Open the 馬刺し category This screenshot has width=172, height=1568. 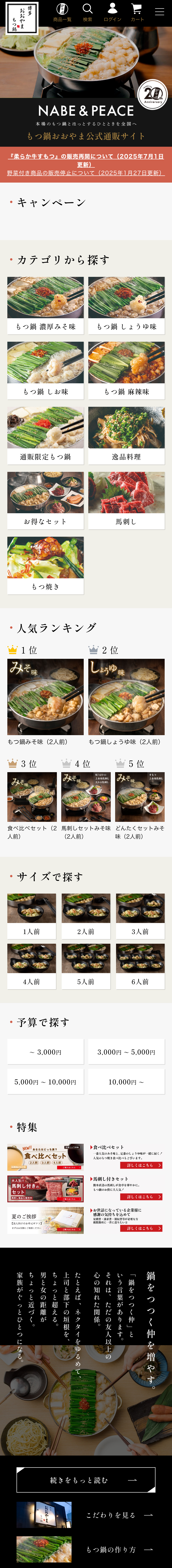click(126, 500)
